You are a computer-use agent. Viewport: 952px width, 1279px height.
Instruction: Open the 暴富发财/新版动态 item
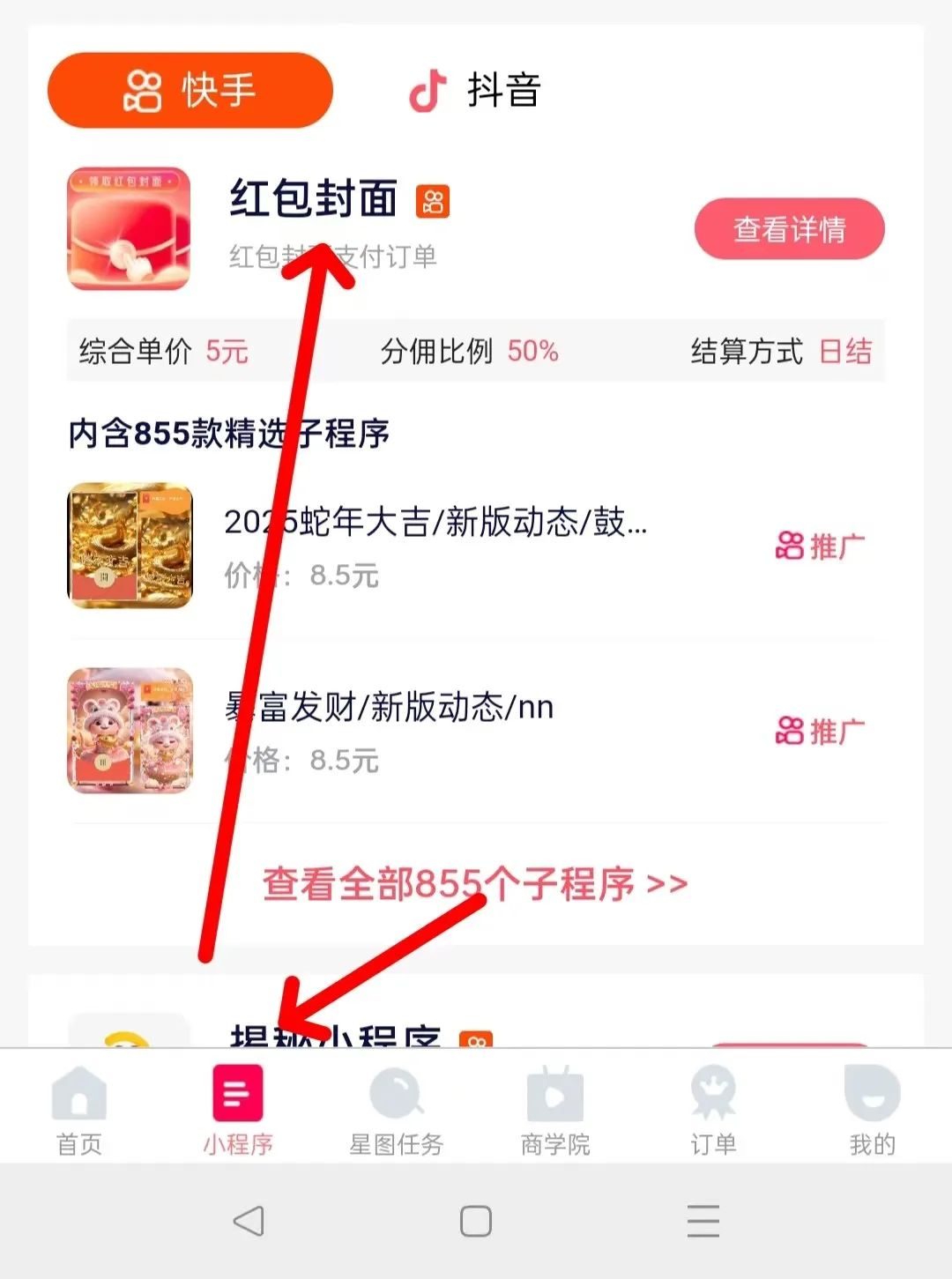coord(390,708)
